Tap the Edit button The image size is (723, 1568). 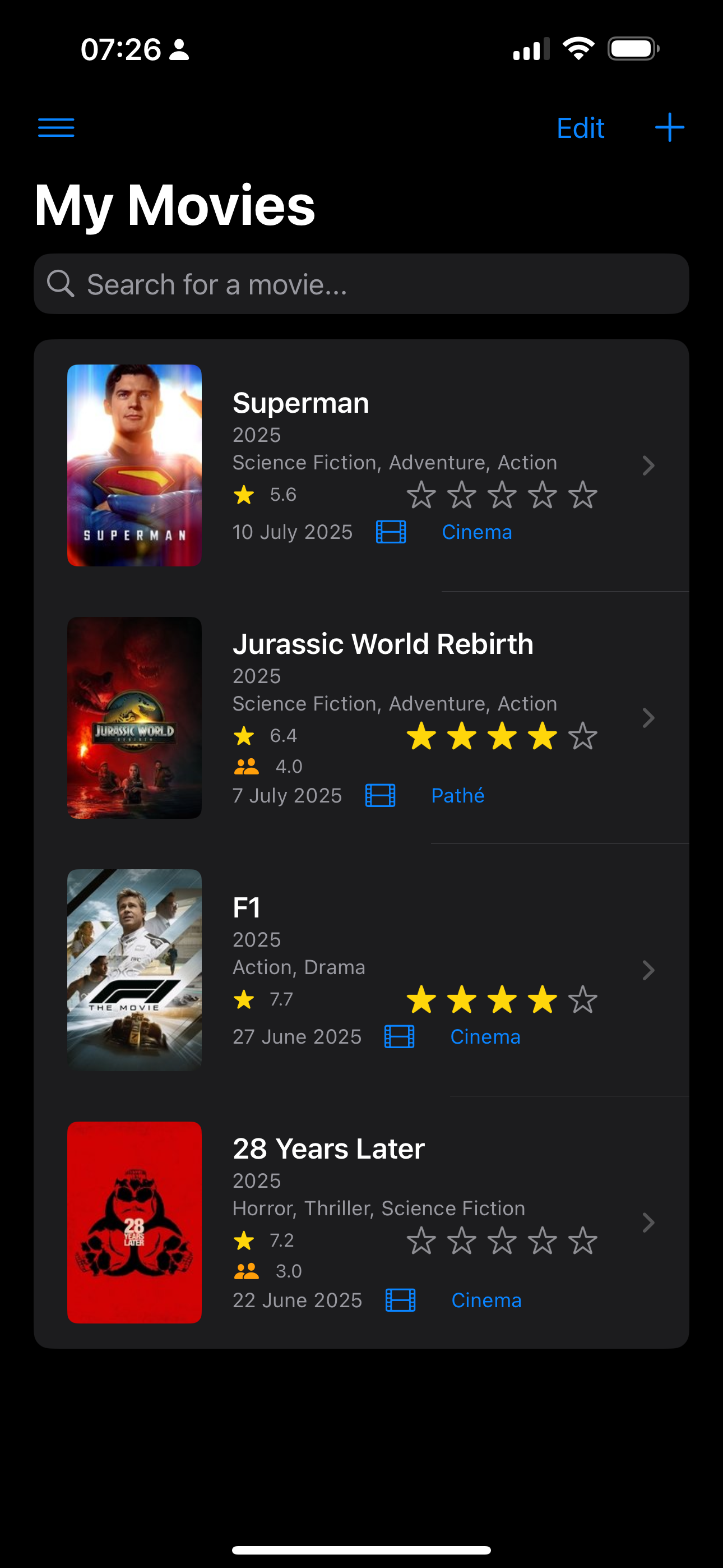[x=580, y=128]
